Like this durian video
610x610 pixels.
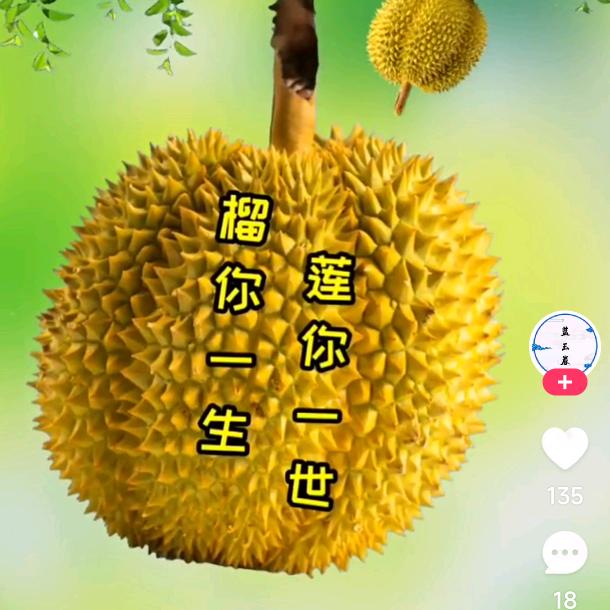[565, 448]
